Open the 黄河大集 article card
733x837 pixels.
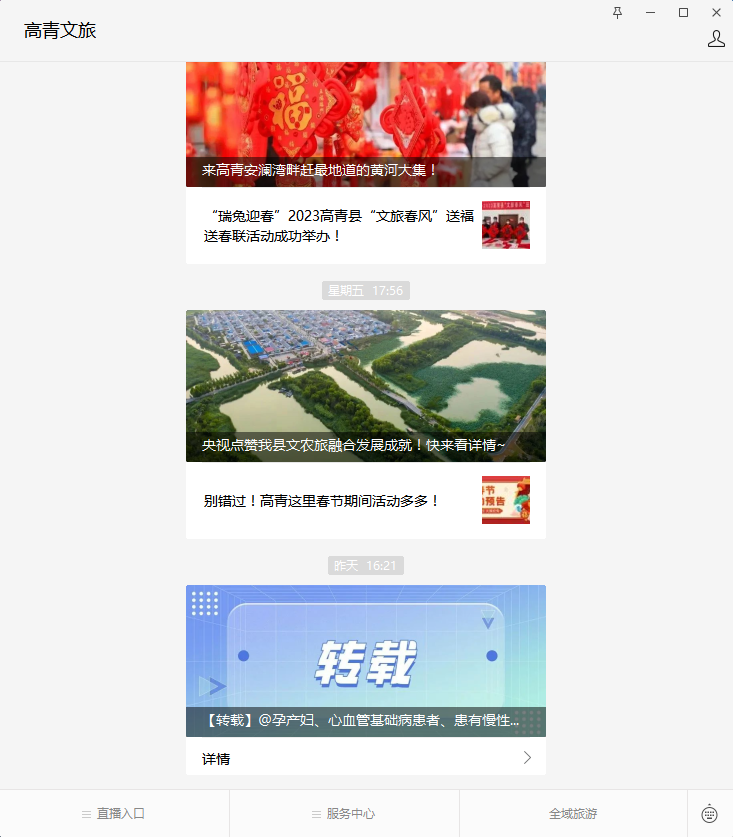click(365, 125)
